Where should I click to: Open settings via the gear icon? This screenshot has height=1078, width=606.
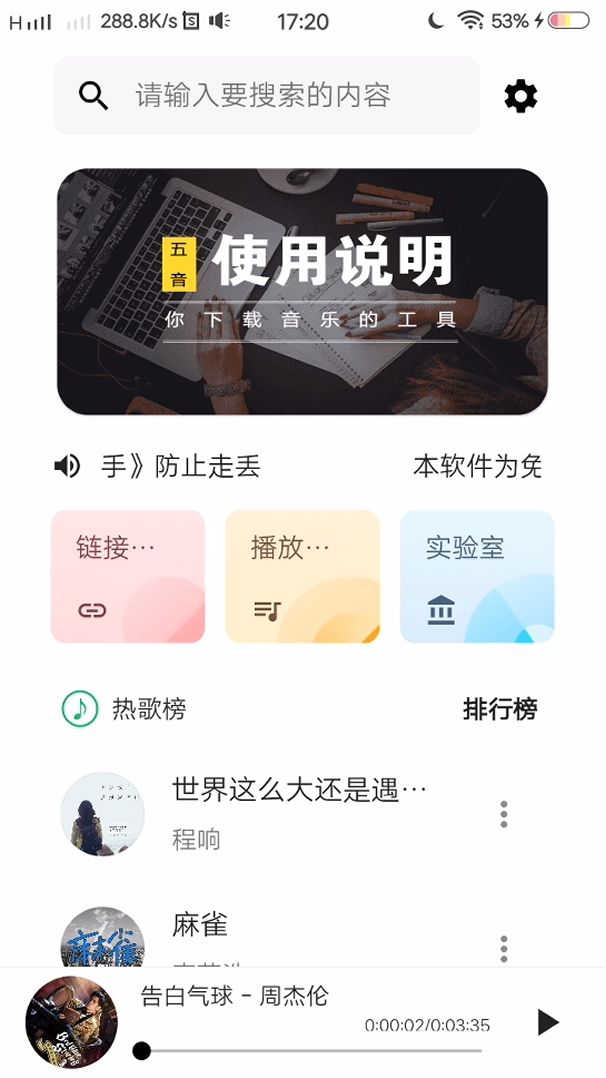coord(521,96)
